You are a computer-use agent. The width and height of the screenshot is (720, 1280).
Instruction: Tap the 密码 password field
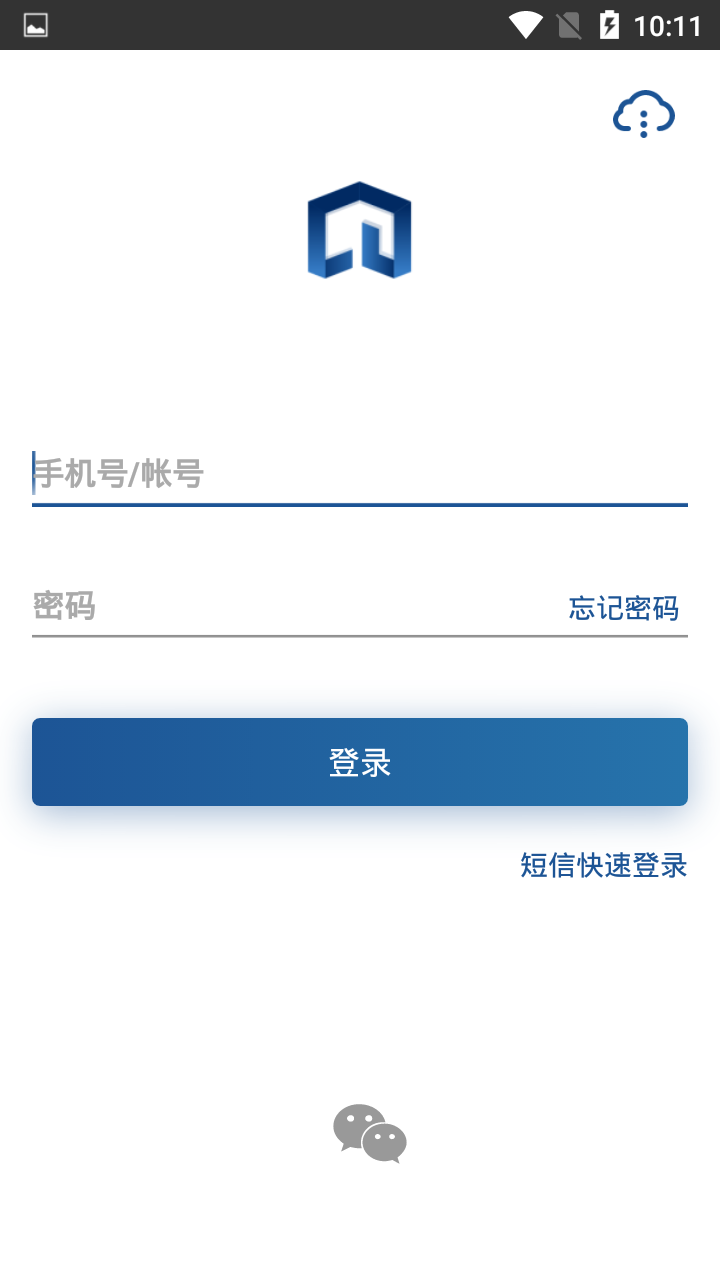pyautogui.click(x=290, y=606)
